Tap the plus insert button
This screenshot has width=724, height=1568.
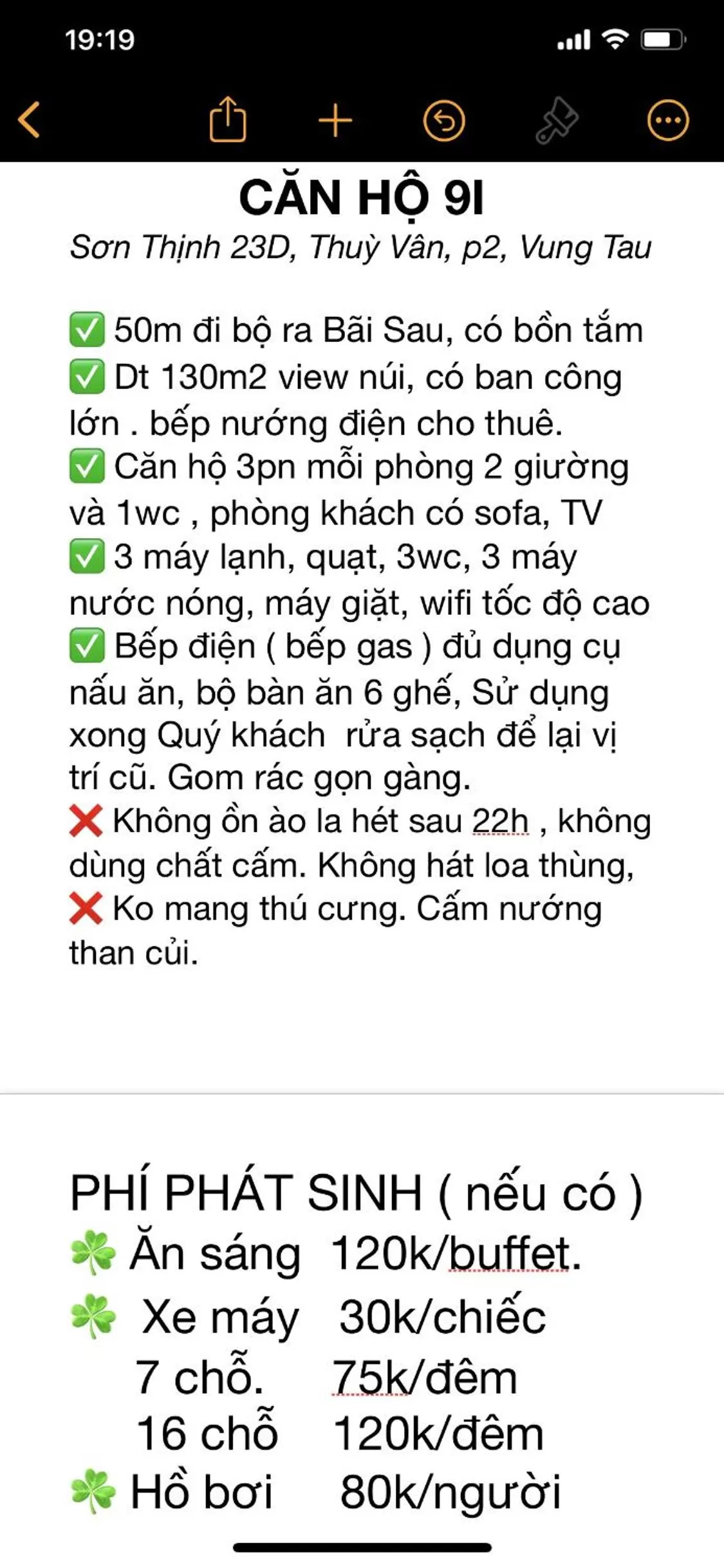point(335,120)
